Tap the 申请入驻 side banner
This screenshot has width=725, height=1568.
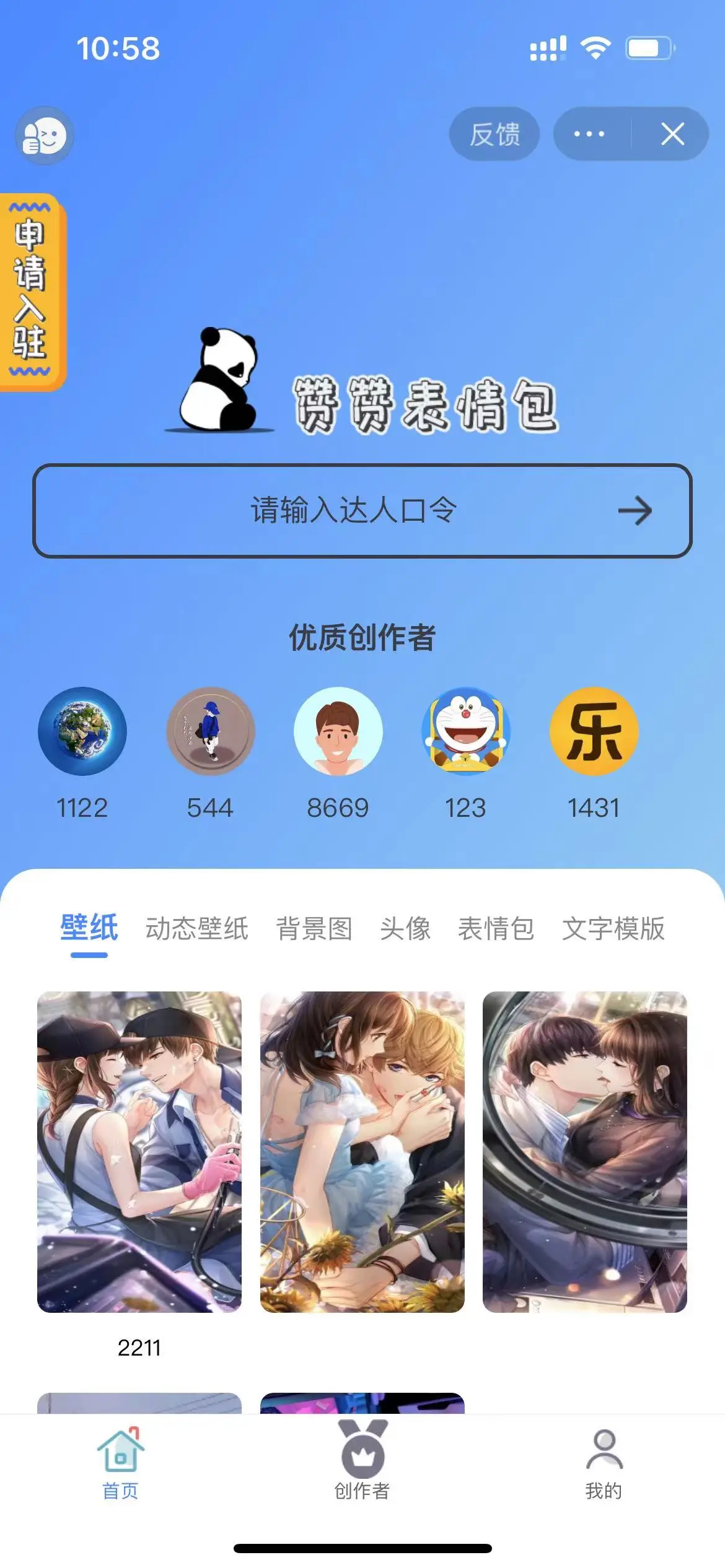[31, 291]
